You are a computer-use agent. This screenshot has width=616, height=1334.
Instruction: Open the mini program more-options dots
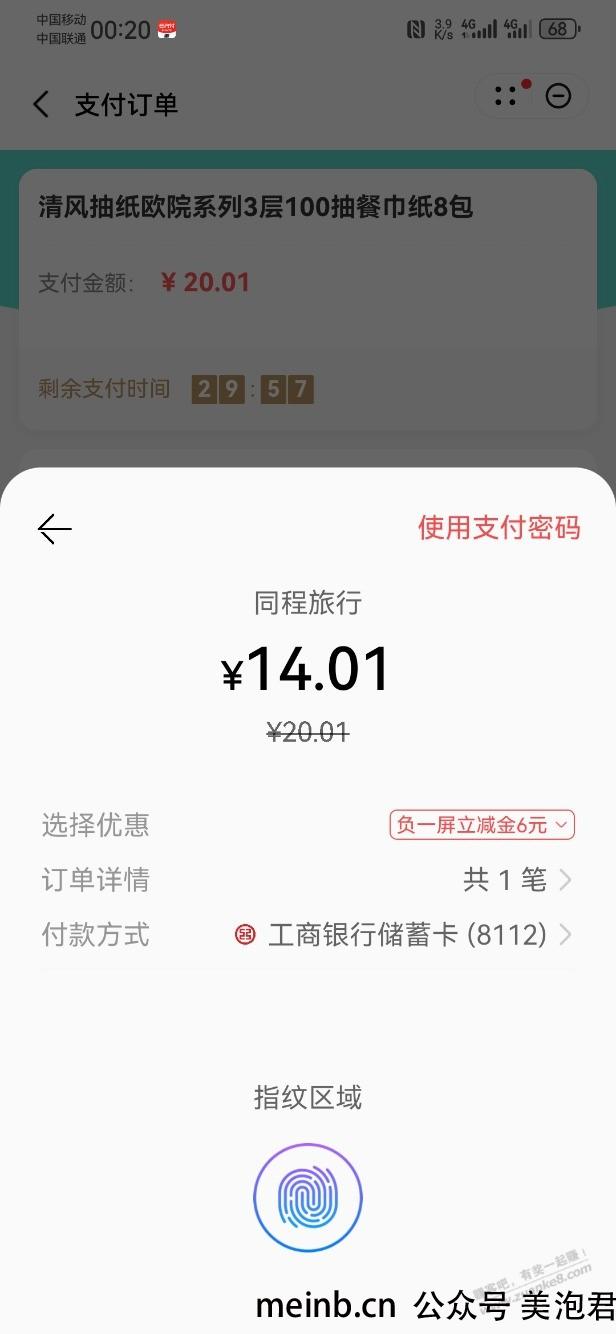507,96
